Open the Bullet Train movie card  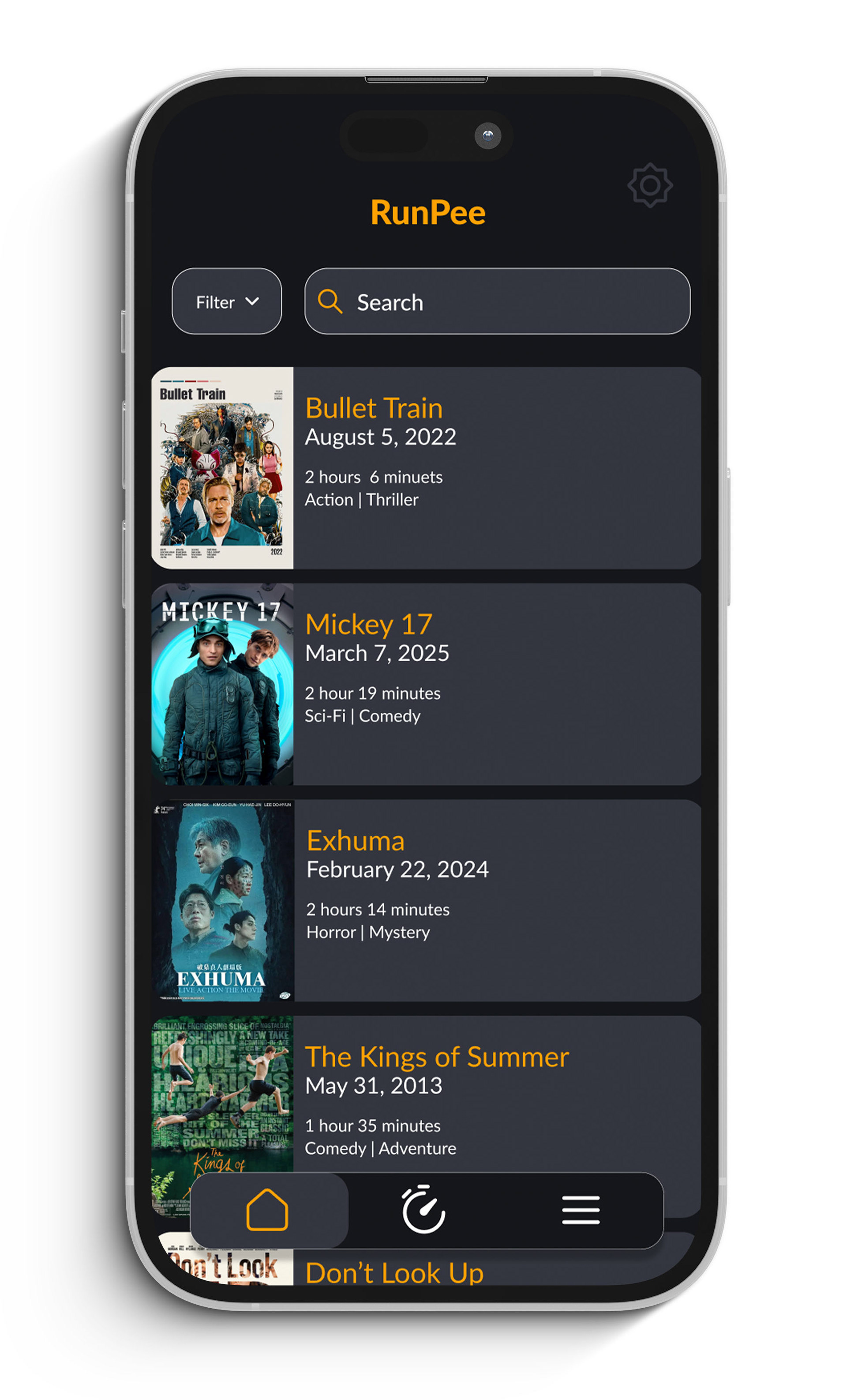[x=426, y=467]
